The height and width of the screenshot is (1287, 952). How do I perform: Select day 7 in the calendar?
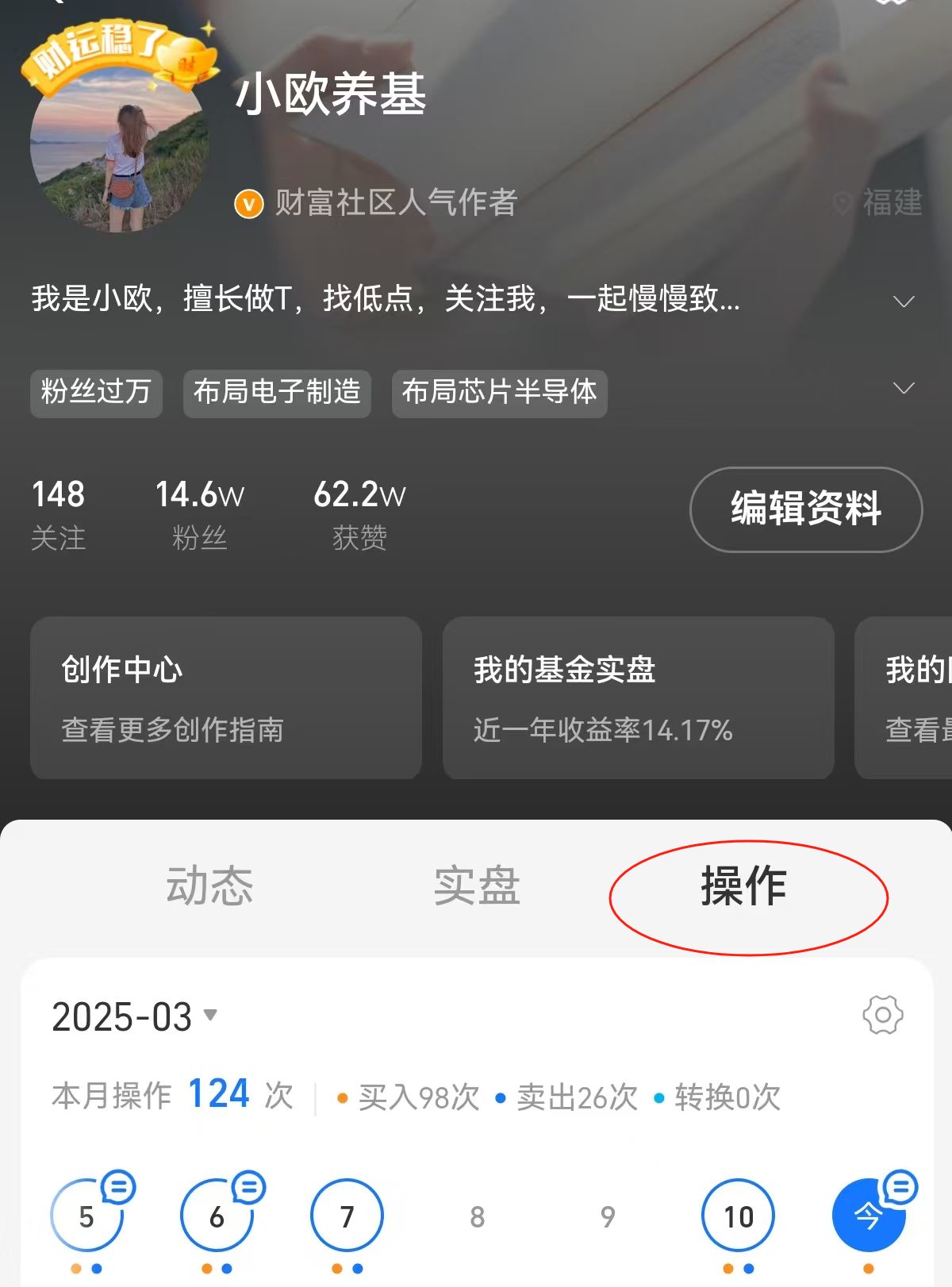[347, 1216]
